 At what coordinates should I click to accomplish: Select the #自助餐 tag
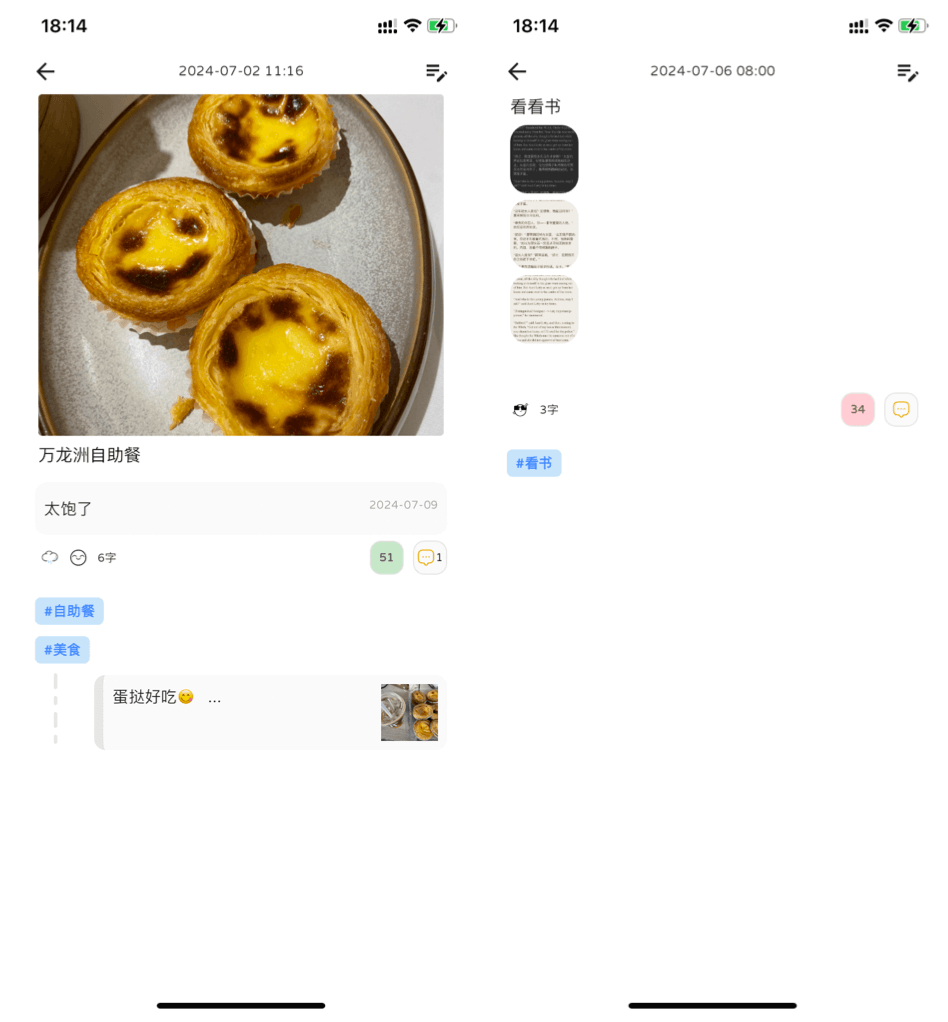[69, 611]
